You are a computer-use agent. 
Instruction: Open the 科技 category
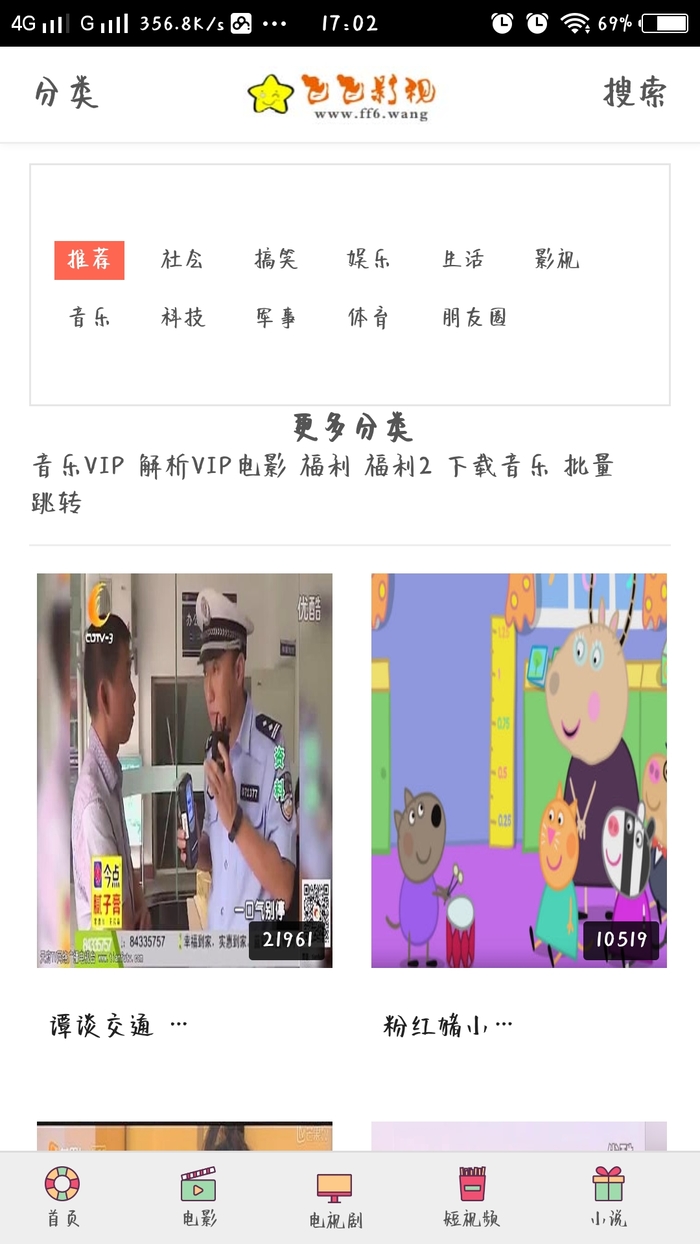click(182, 318)
